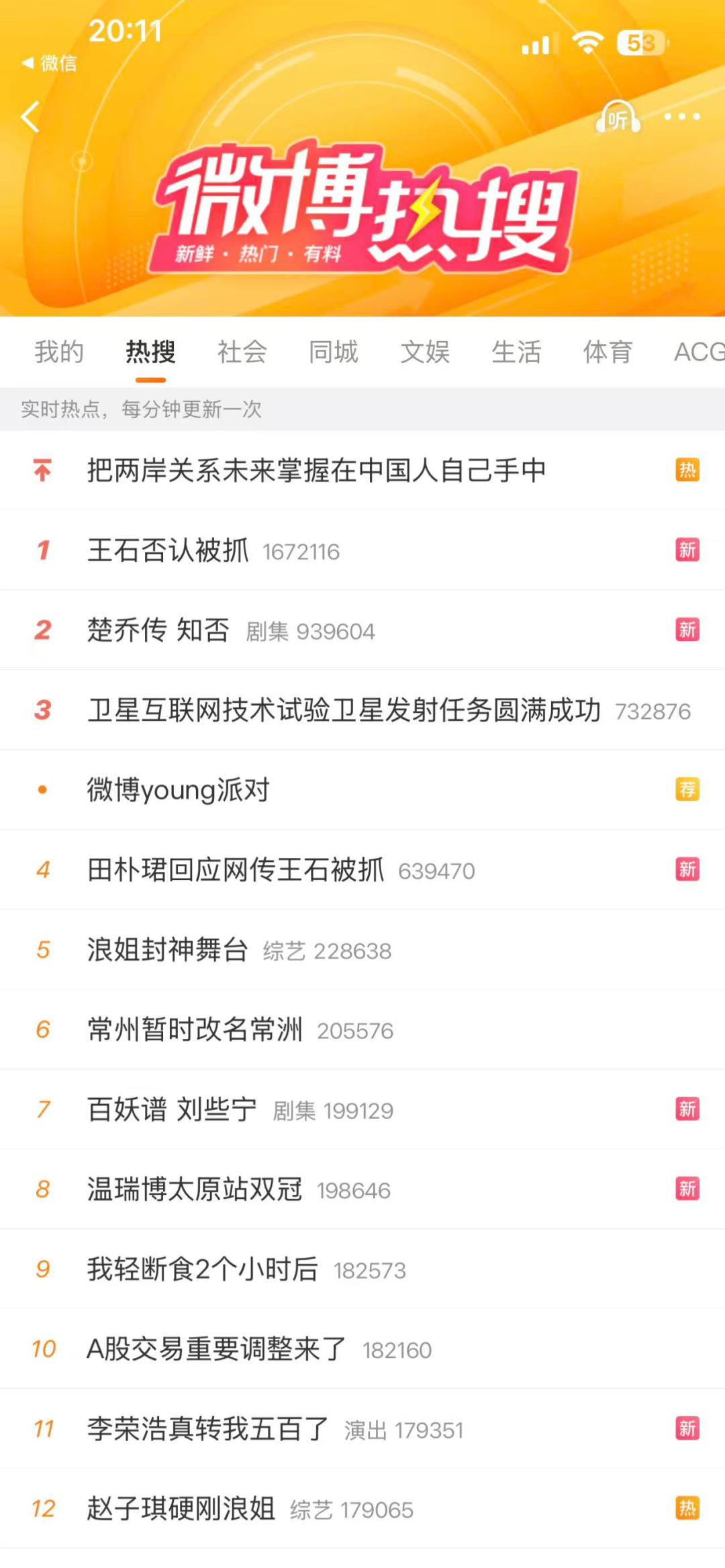Open A股交易重要调整来了
725x1568 pixels.
point(216,1349)
